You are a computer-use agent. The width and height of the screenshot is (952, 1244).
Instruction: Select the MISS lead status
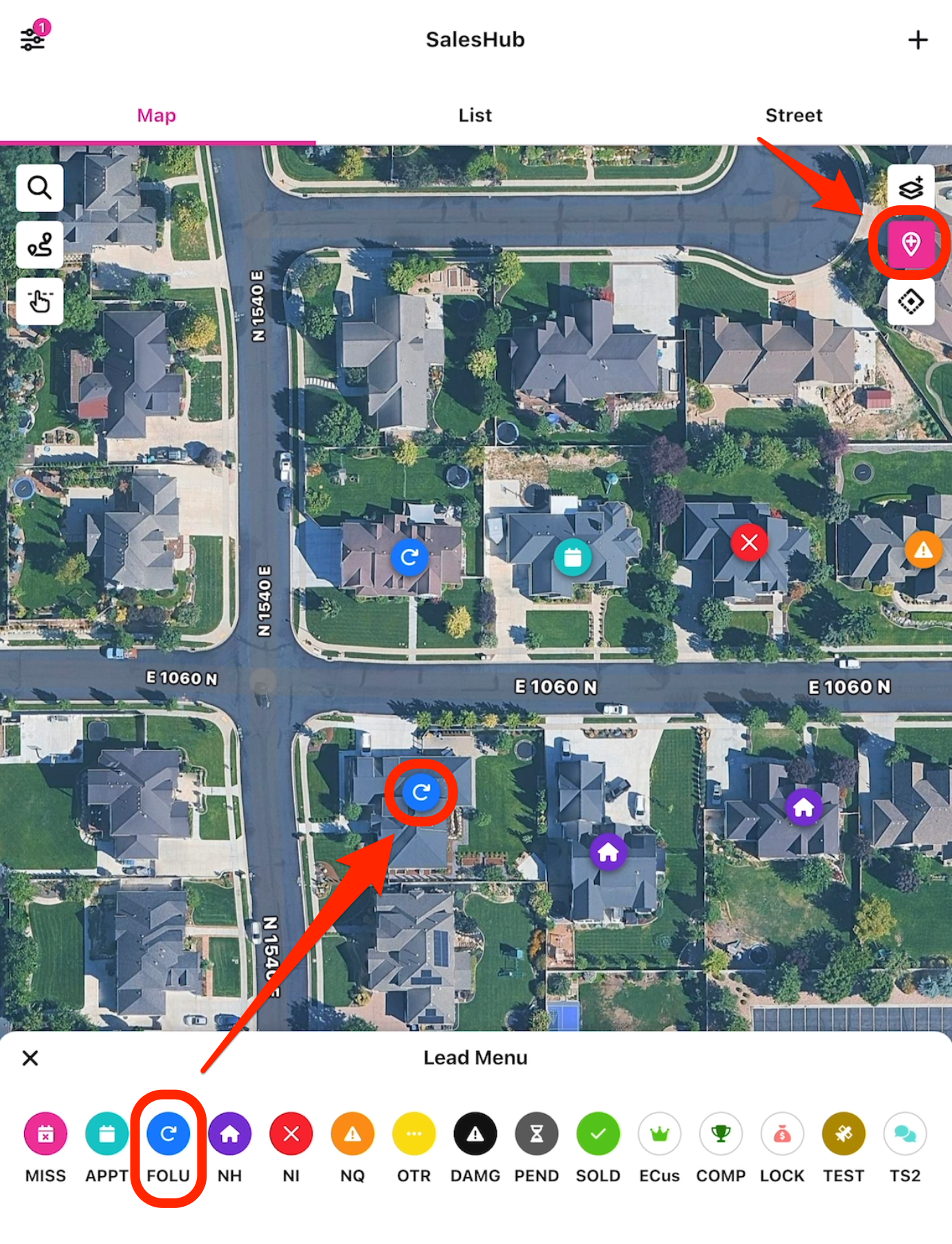46,1134
